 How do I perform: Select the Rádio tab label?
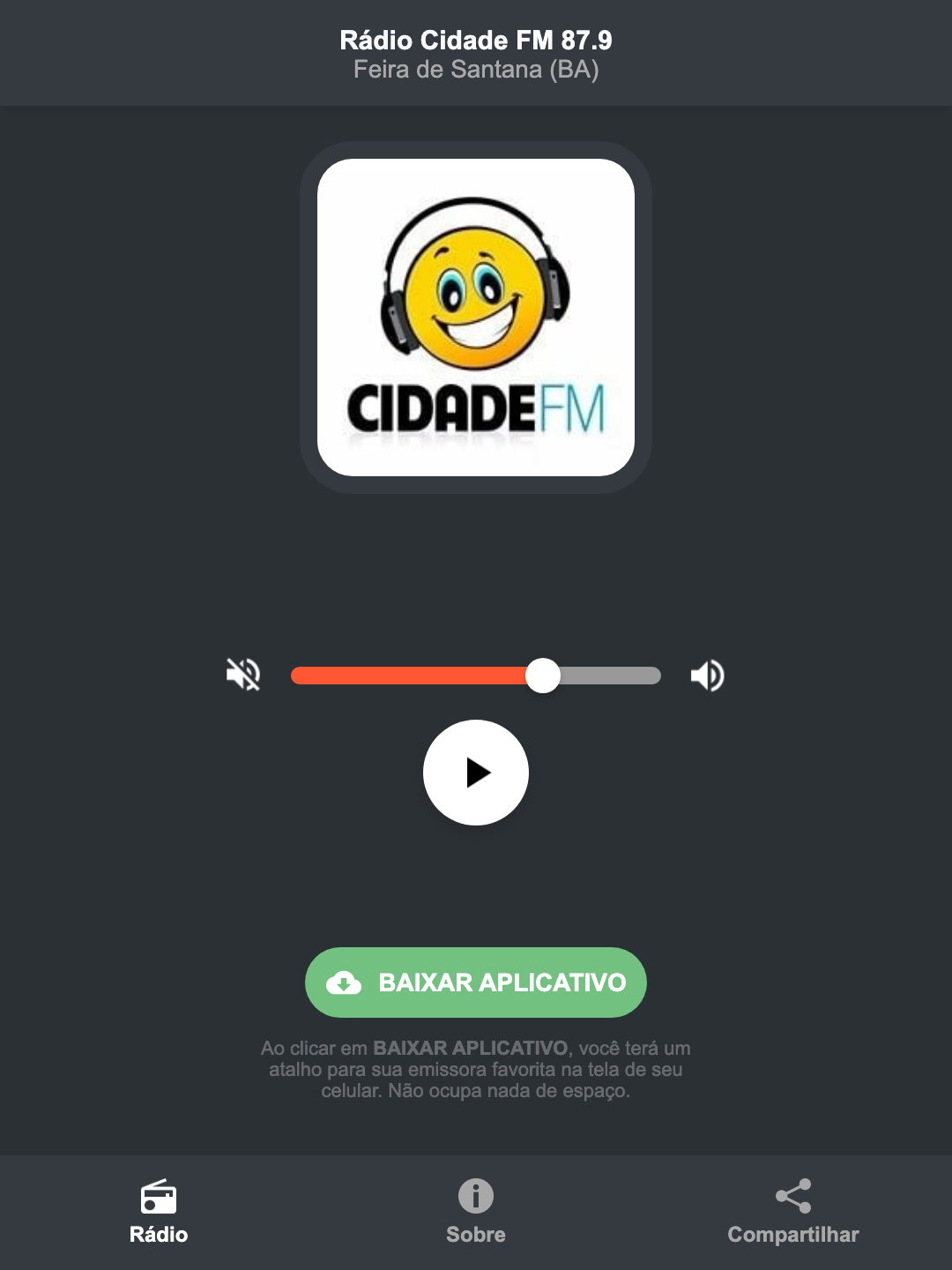pos(159,1235)
